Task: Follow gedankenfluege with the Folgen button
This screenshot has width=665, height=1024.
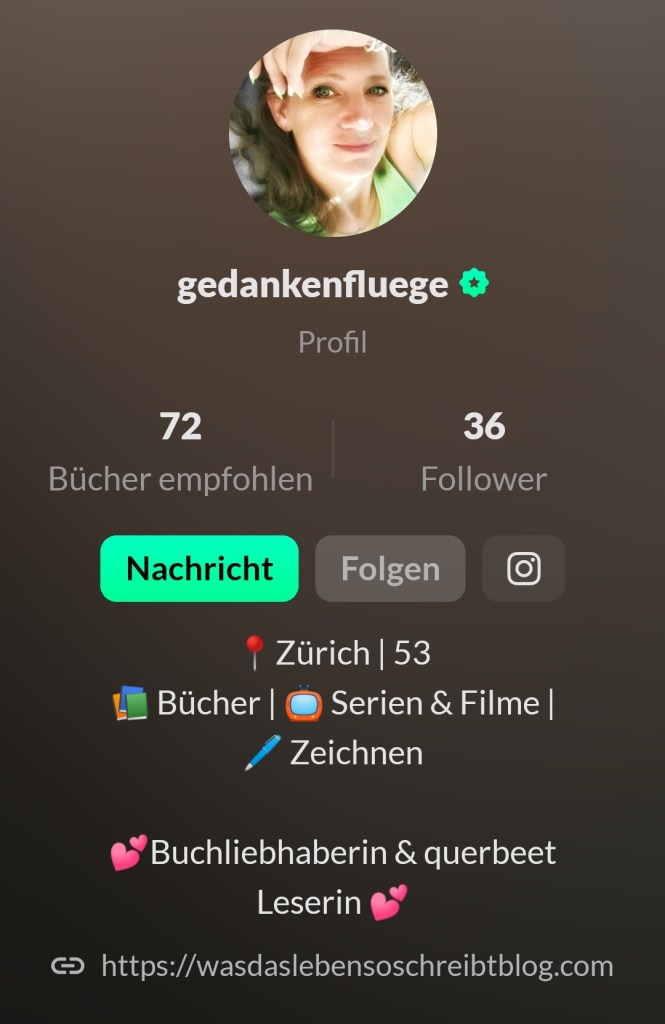Action: [390, 568]
